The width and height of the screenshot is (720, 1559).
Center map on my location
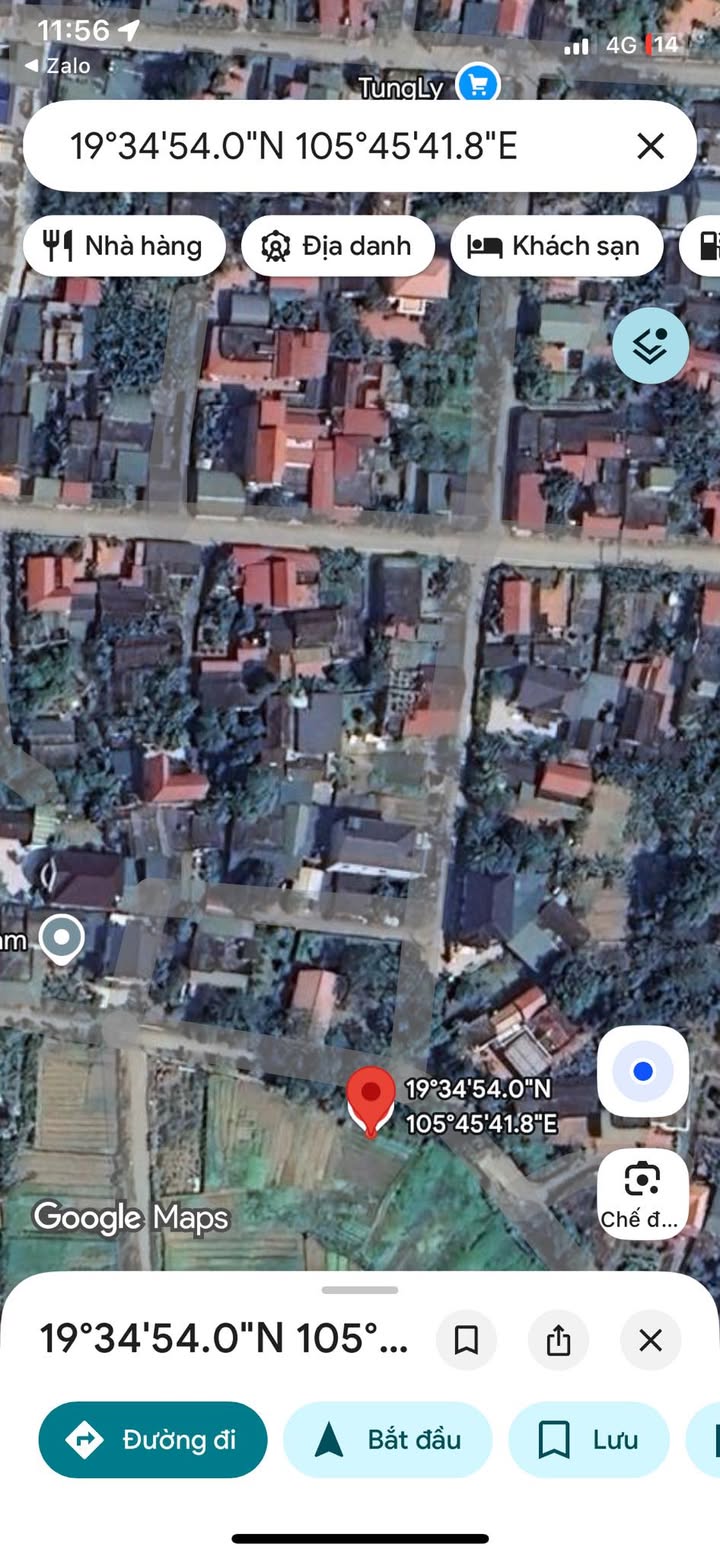click(643, 1072)
